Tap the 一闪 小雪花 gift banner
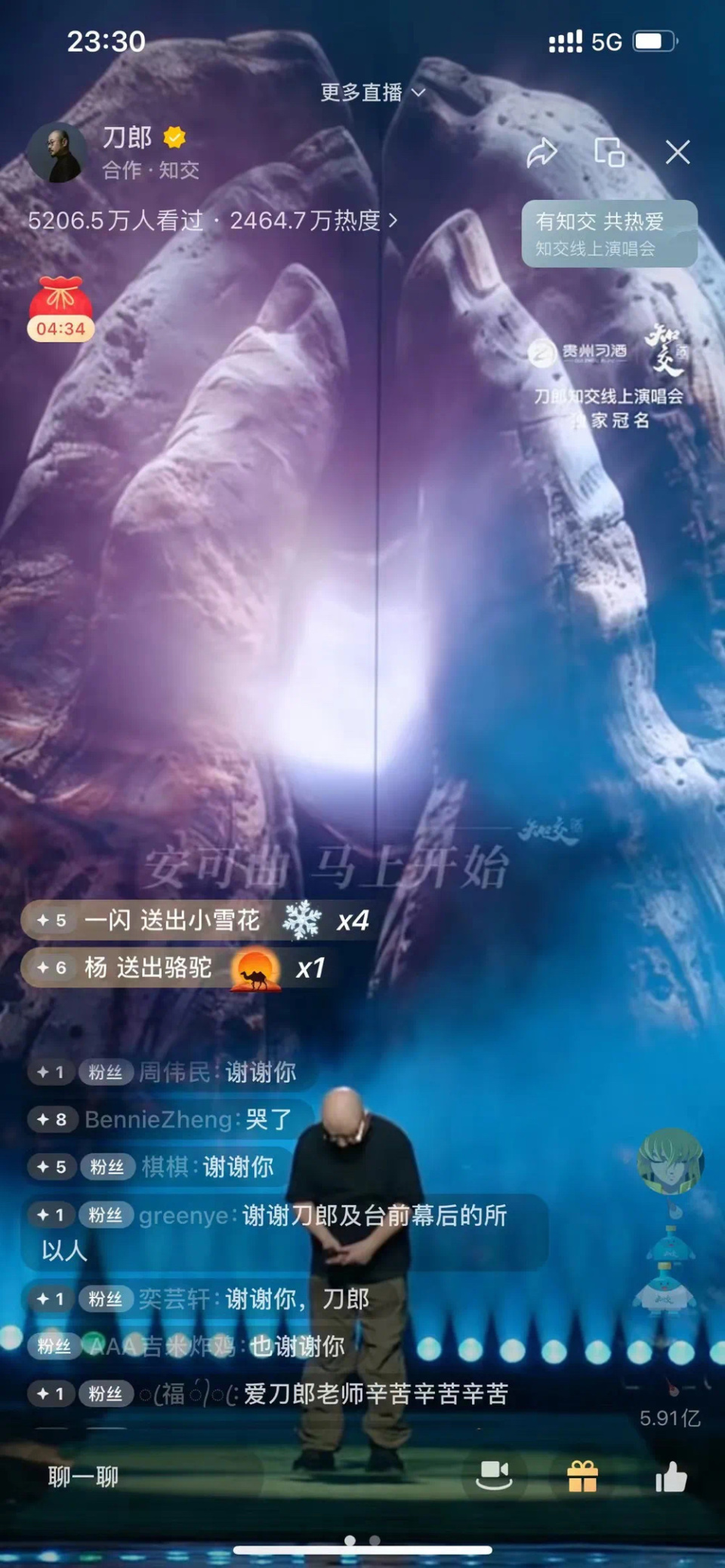725x1568 pixels. 198,920
